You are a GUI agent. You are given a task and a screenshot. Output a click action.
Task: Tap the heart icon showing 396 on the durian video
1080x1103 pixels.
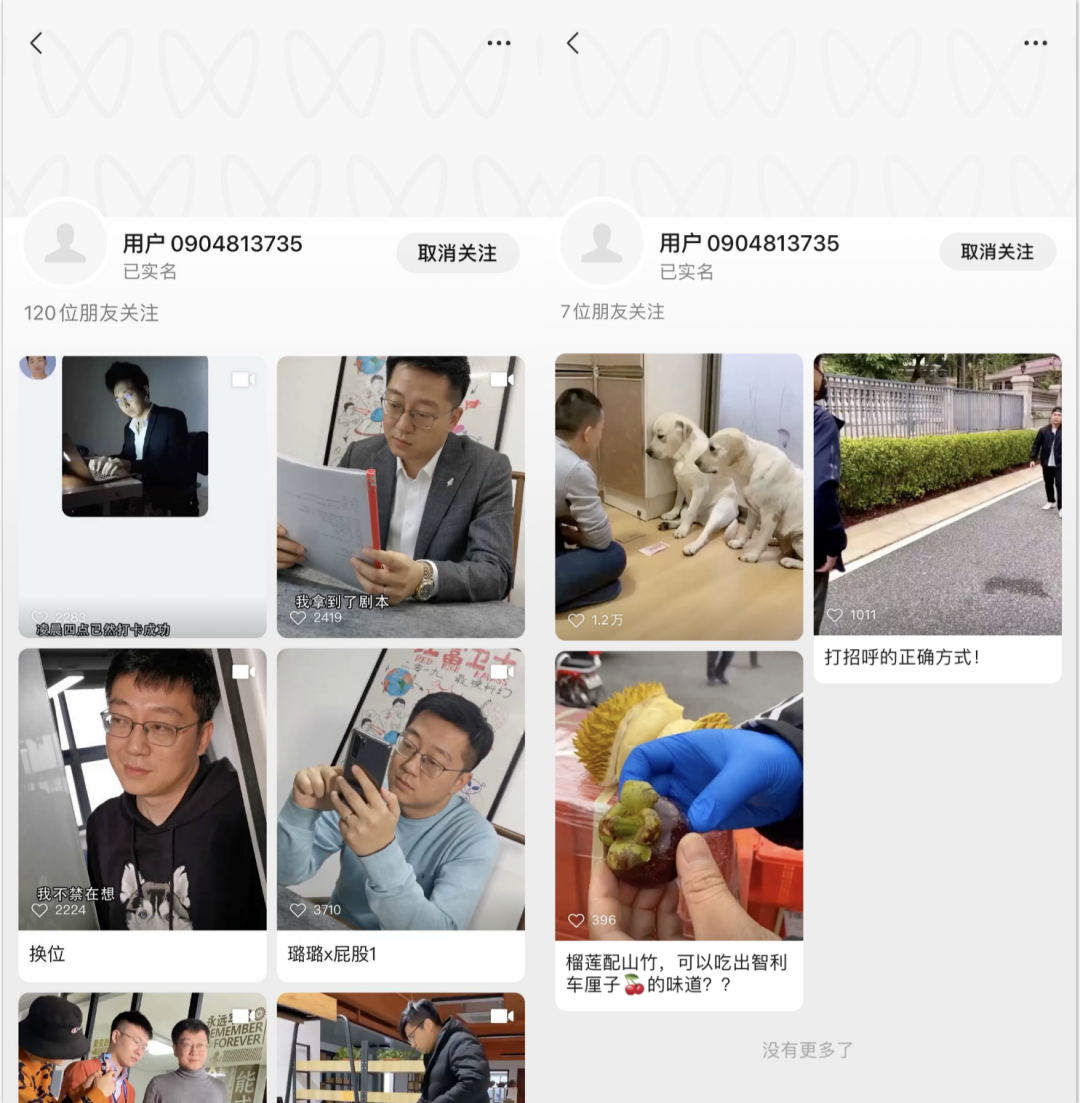coord(577,920)
